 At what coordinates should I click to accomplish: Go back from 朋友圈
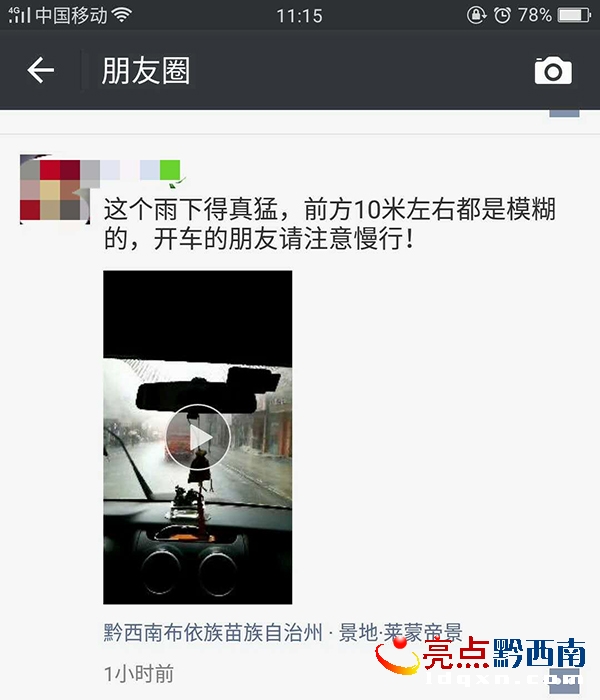point(40,70)
